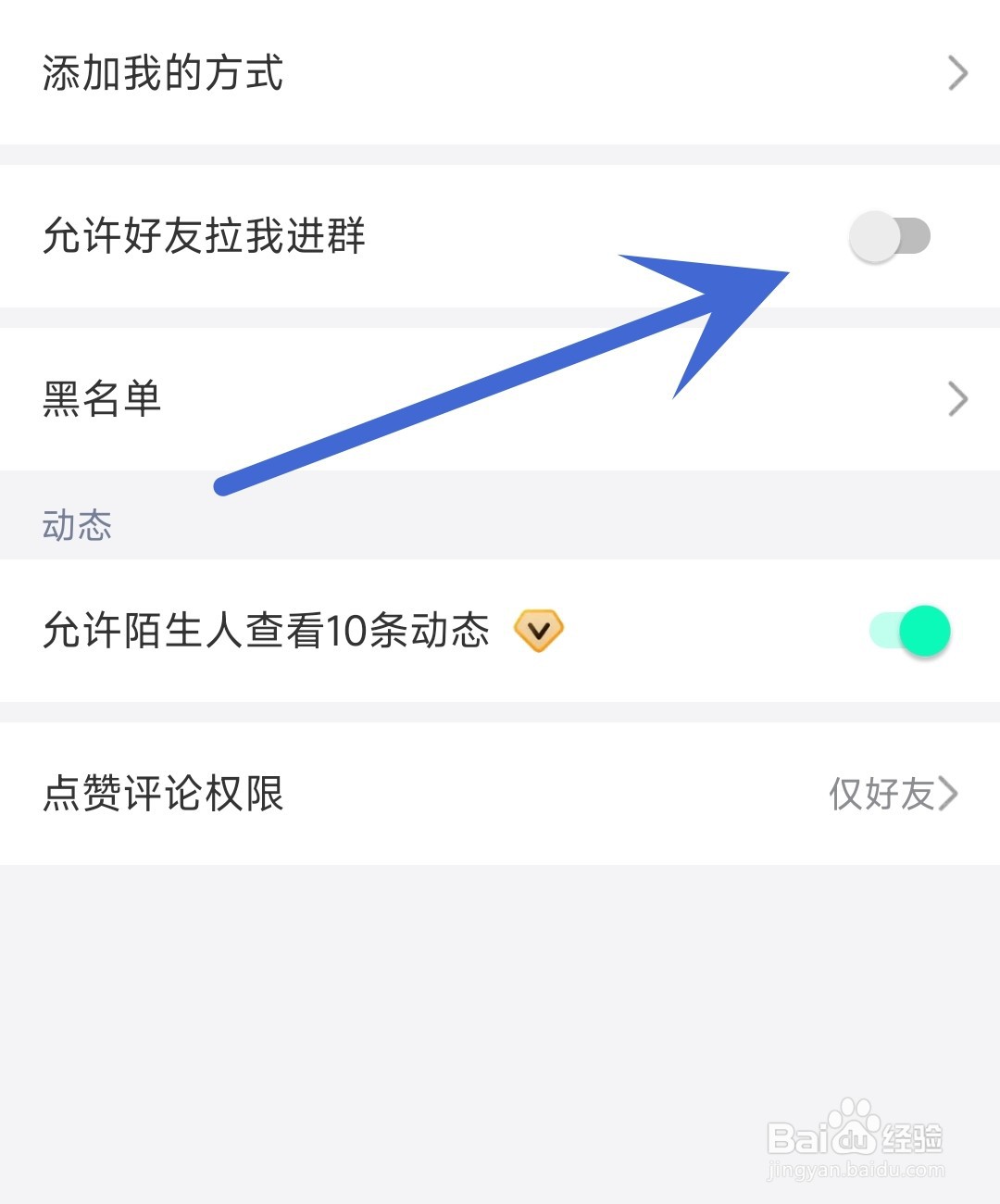Click the white knob of the off switch

(873, 236)
